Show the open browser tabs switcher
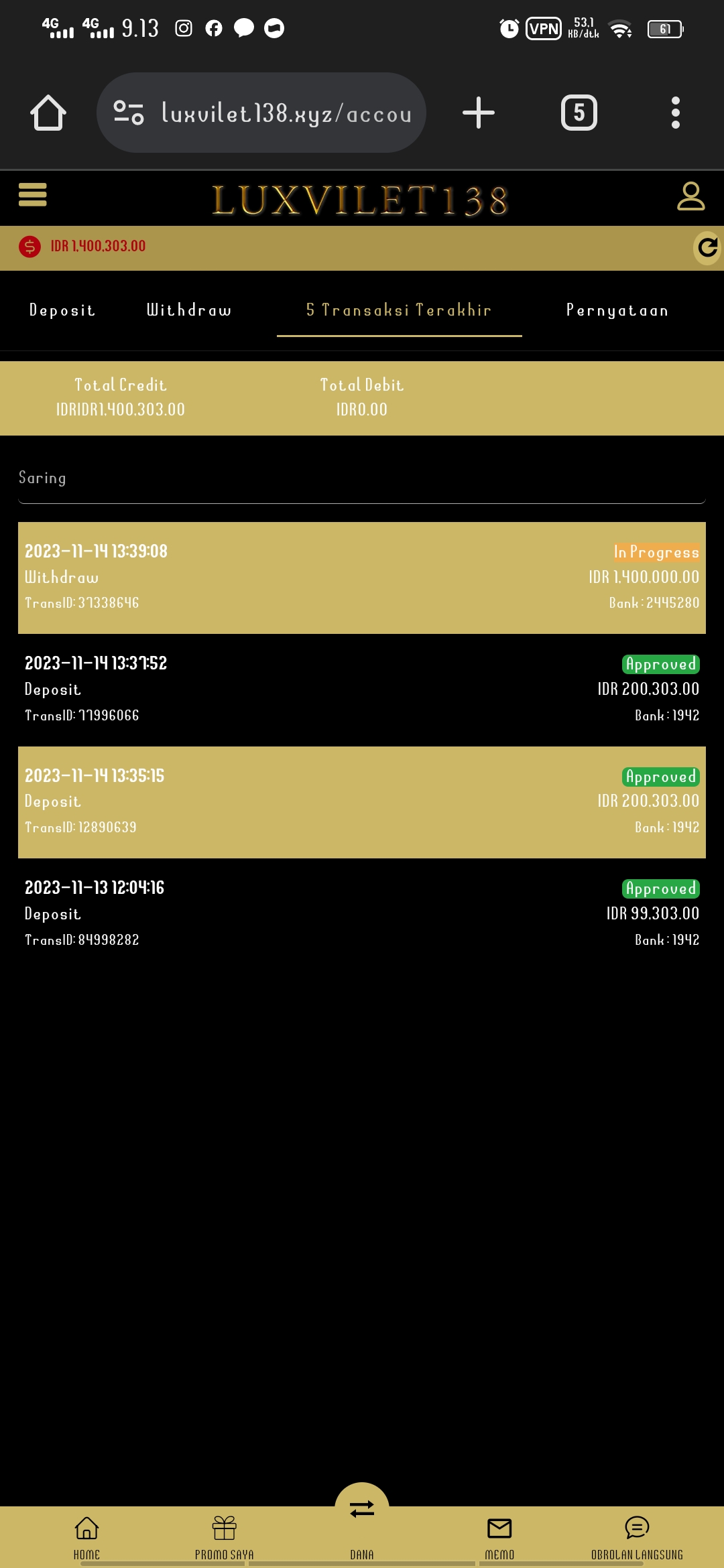 pos(579,113)
